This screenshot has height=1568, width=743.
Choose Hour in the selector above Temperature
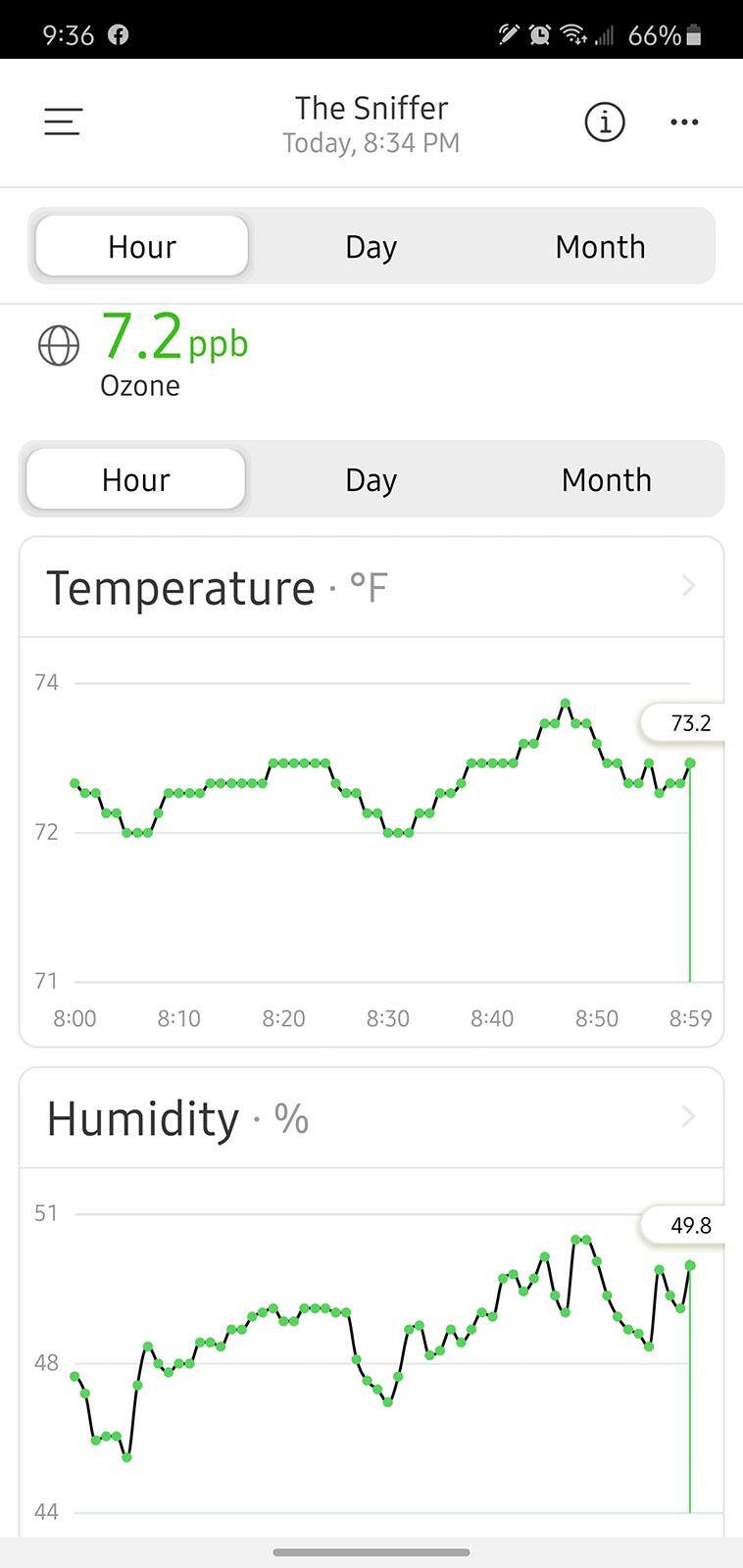click(x=136, y=480)
